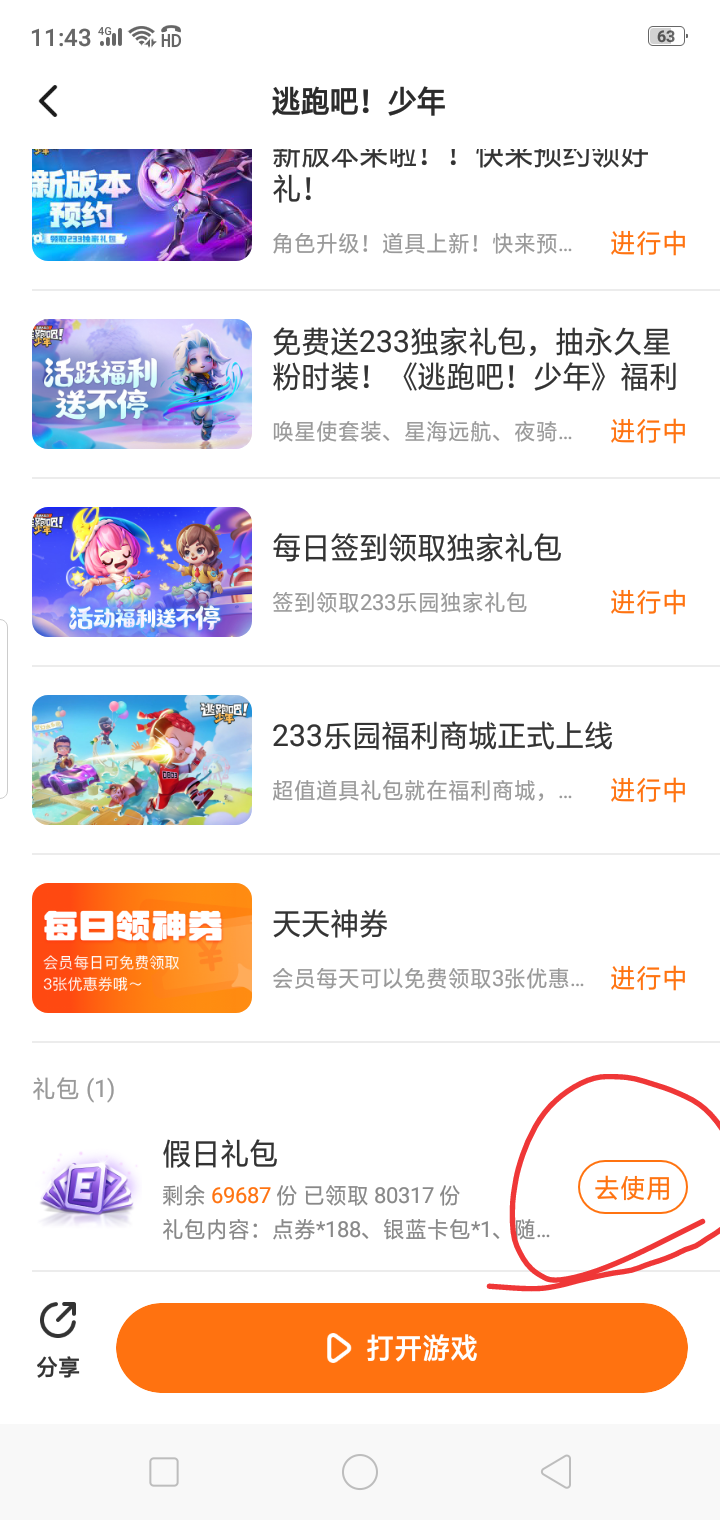Share this game page
This screenshot has height=1520, width=720.
tap(58, 1340)
